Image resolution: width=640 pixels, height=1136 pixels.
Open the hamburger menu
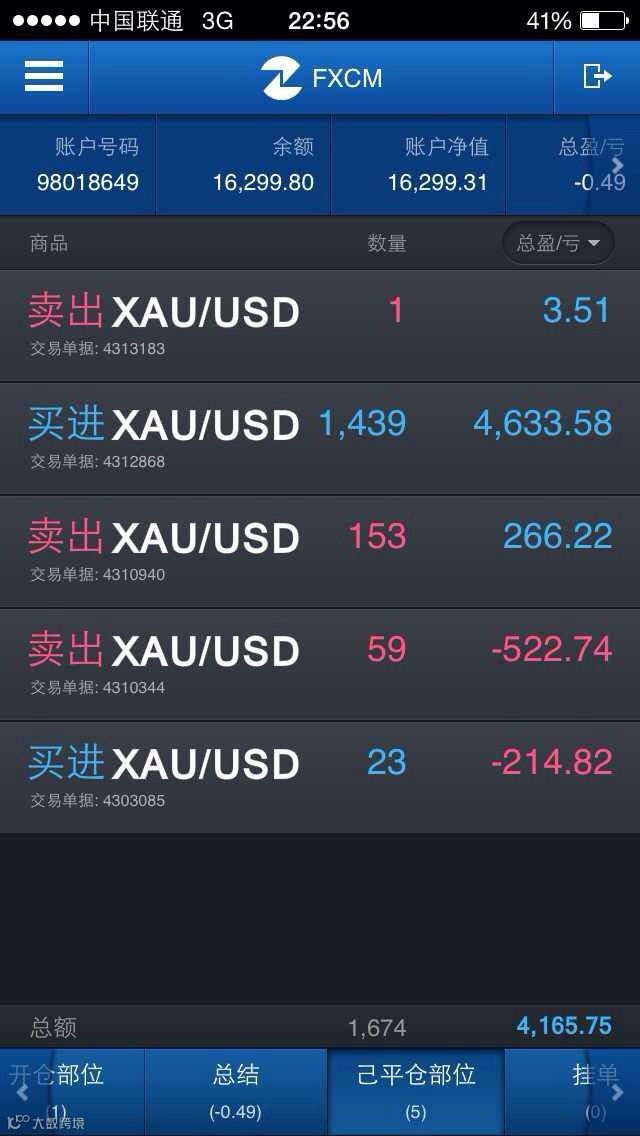point(44,77)
